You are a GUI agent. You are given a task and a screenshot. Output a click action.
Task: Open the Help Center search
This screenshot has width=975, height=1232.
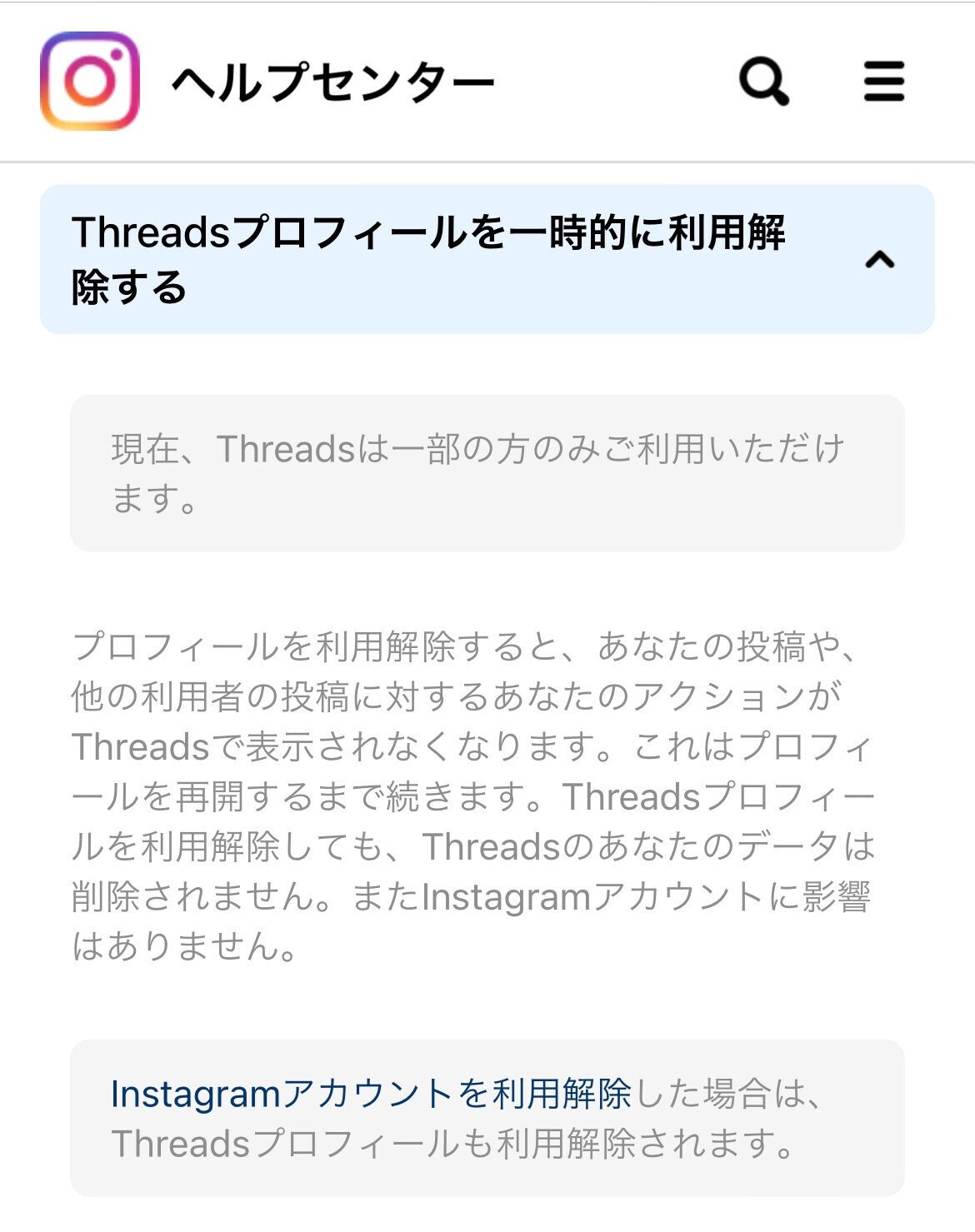(763, 82)
